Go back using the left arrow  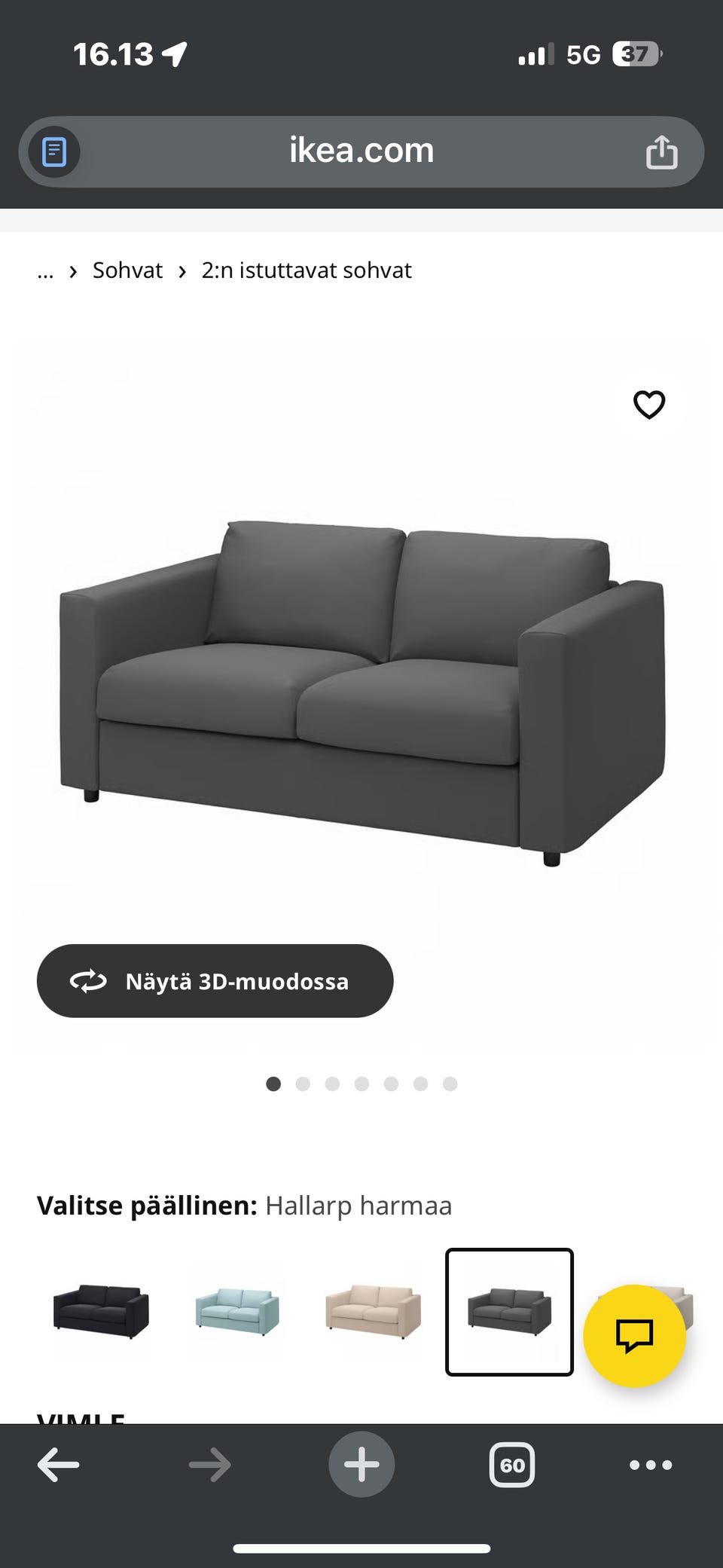[58, 1464]
